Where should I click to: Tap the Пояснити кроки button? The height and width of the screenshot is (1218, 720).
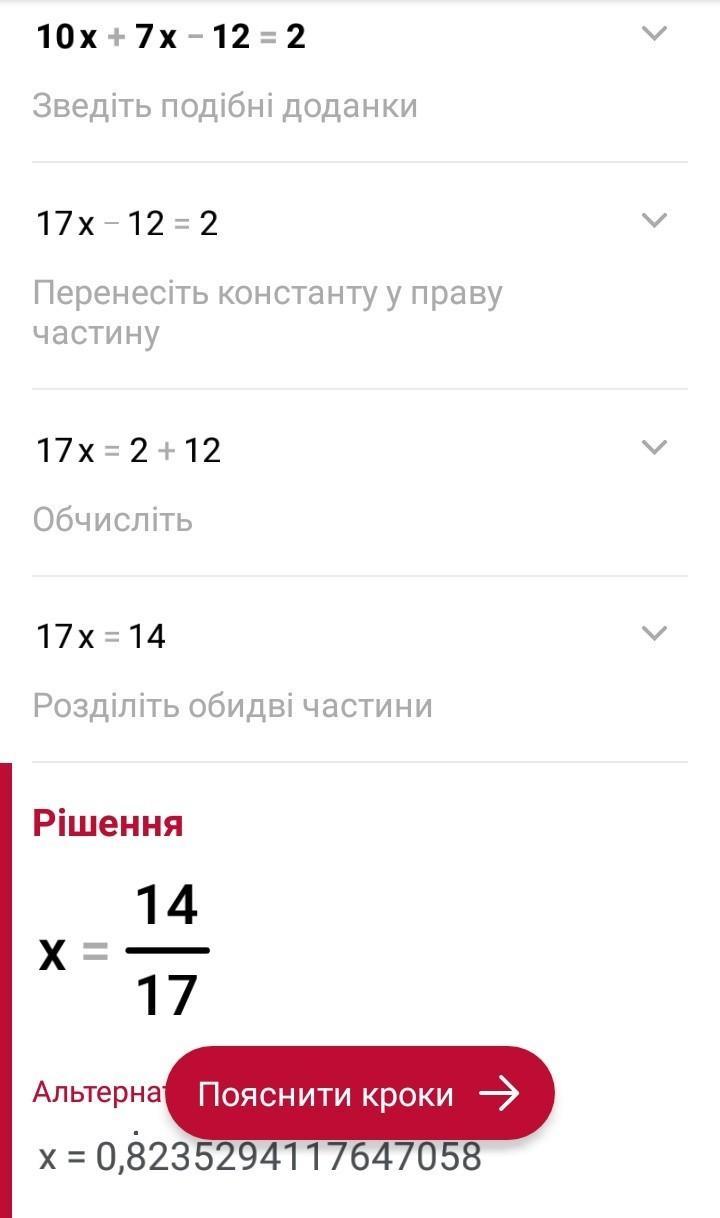pyautogui.click(x=360, y=1093)
